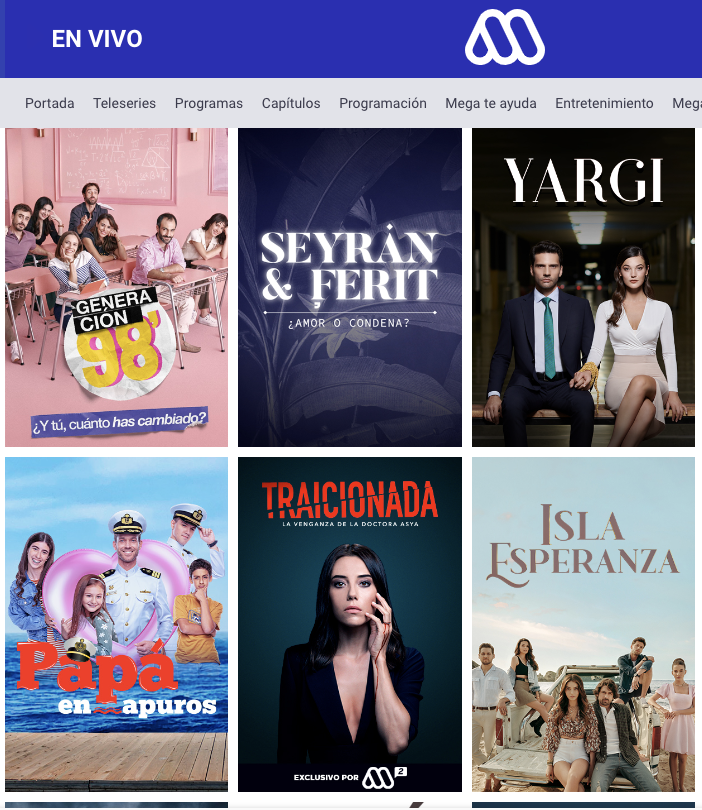This screenshot has width=702, height=810.
Task: Open the Programas section
Action: [208, 103]
